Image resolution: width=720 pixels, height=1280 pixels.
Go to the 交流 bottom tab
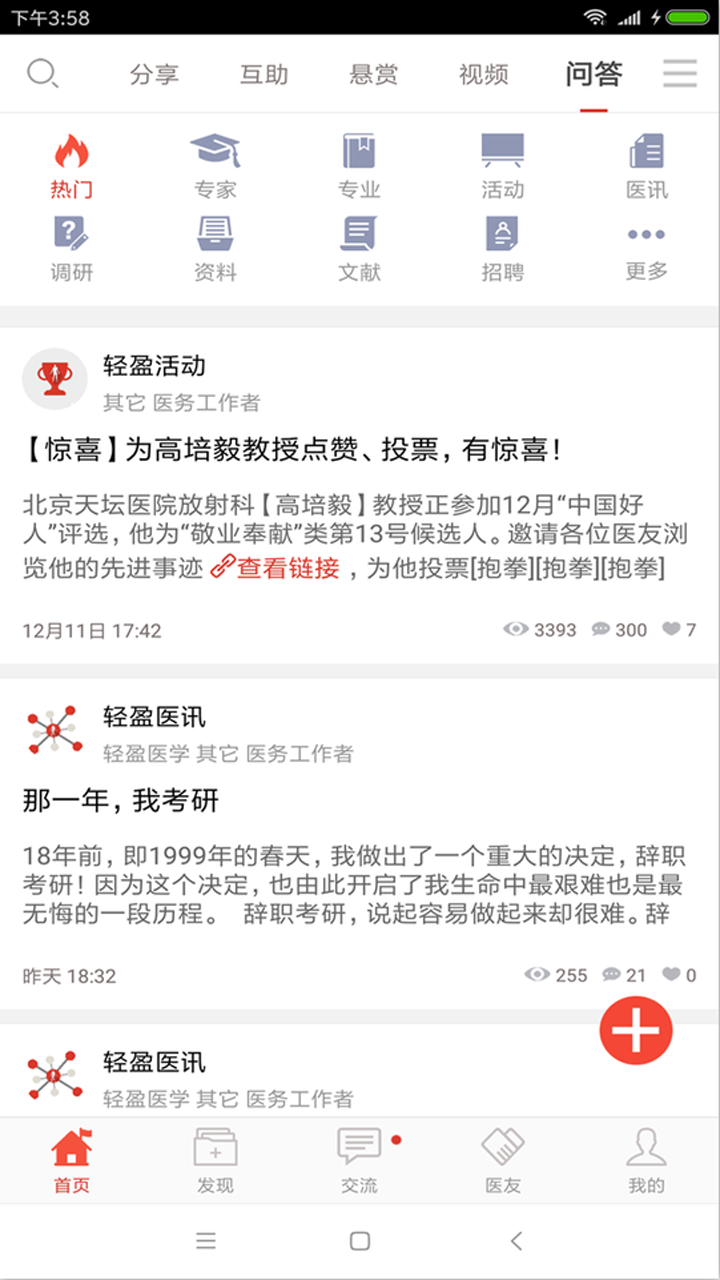(359, 1160)
